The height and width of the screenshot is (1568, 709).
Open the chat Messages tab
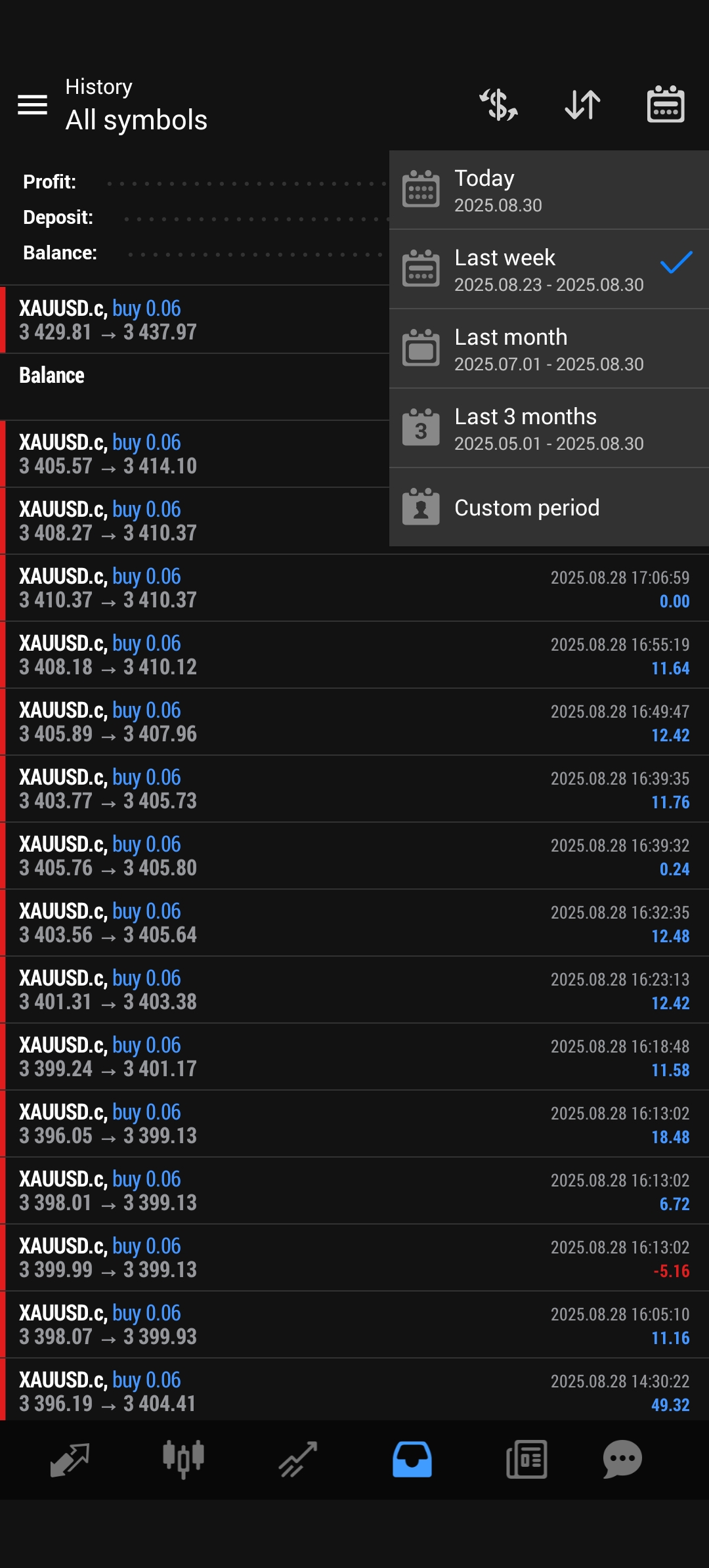622,1460
